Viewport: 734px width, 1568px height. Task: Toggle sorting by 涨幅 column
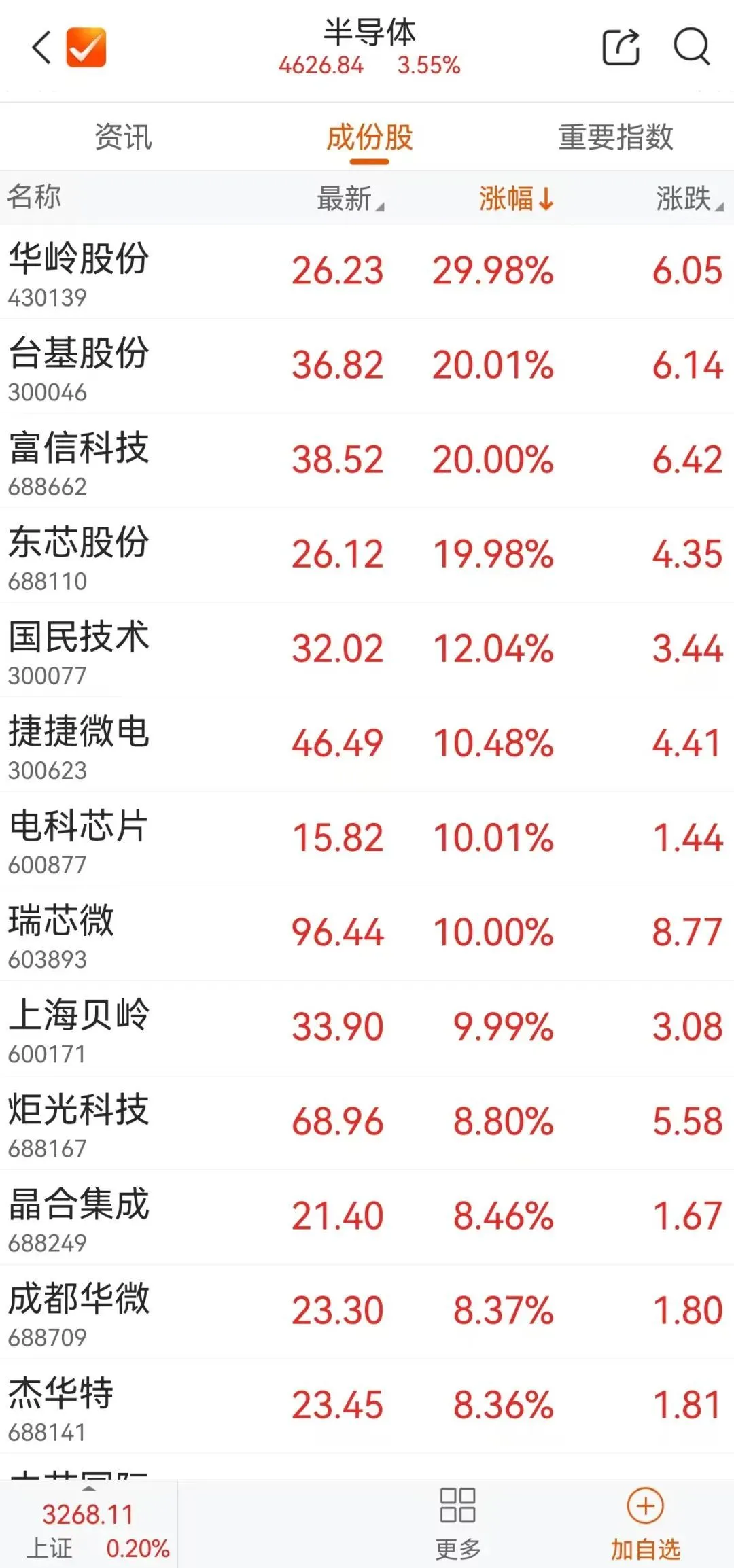tap(517, 198)
